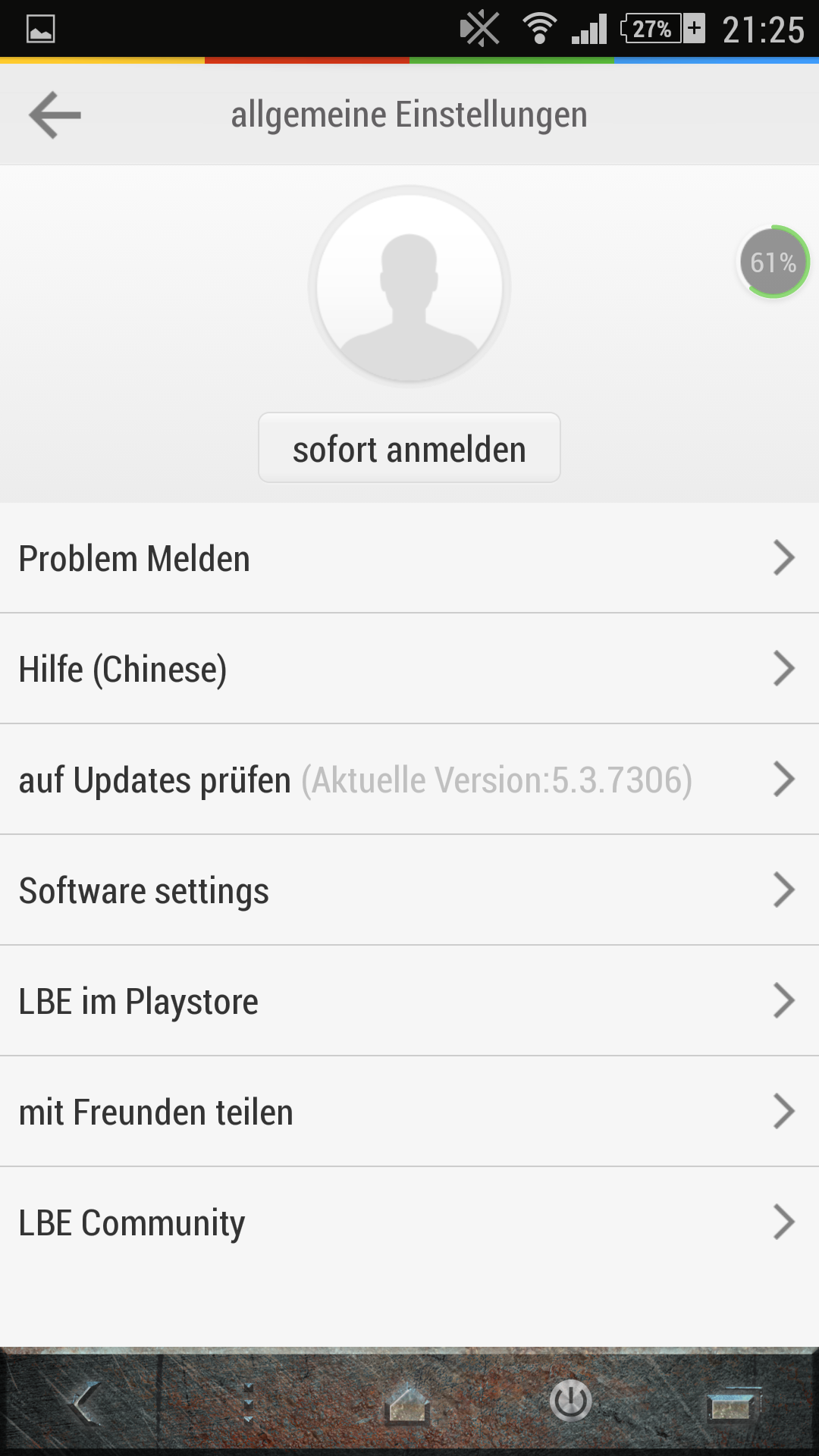Open Problem Melden
Viewport: 819px width, 1456px height.
(409, 558)
